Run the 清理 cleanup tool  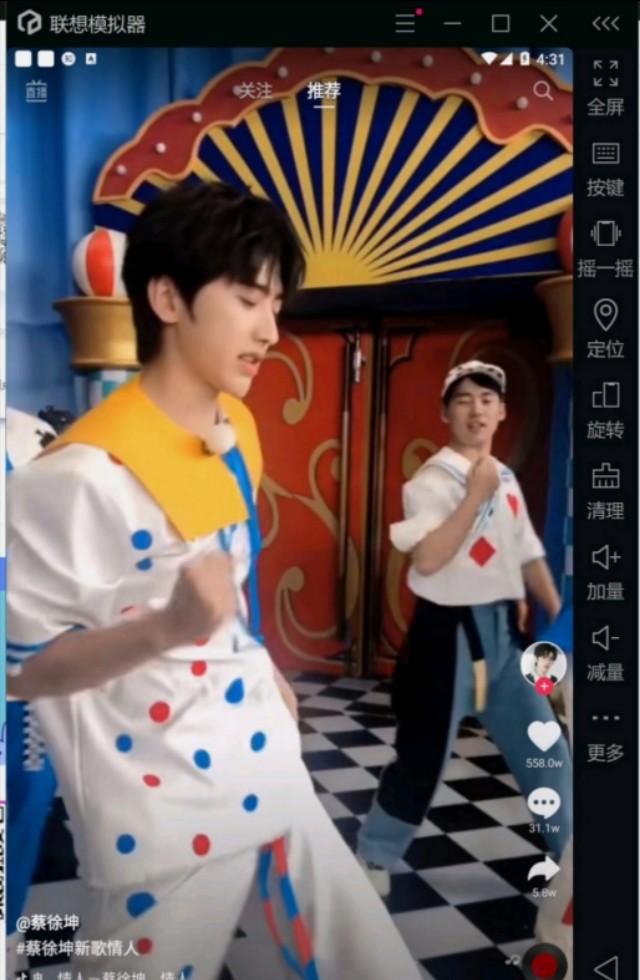[x=605, y=490]
